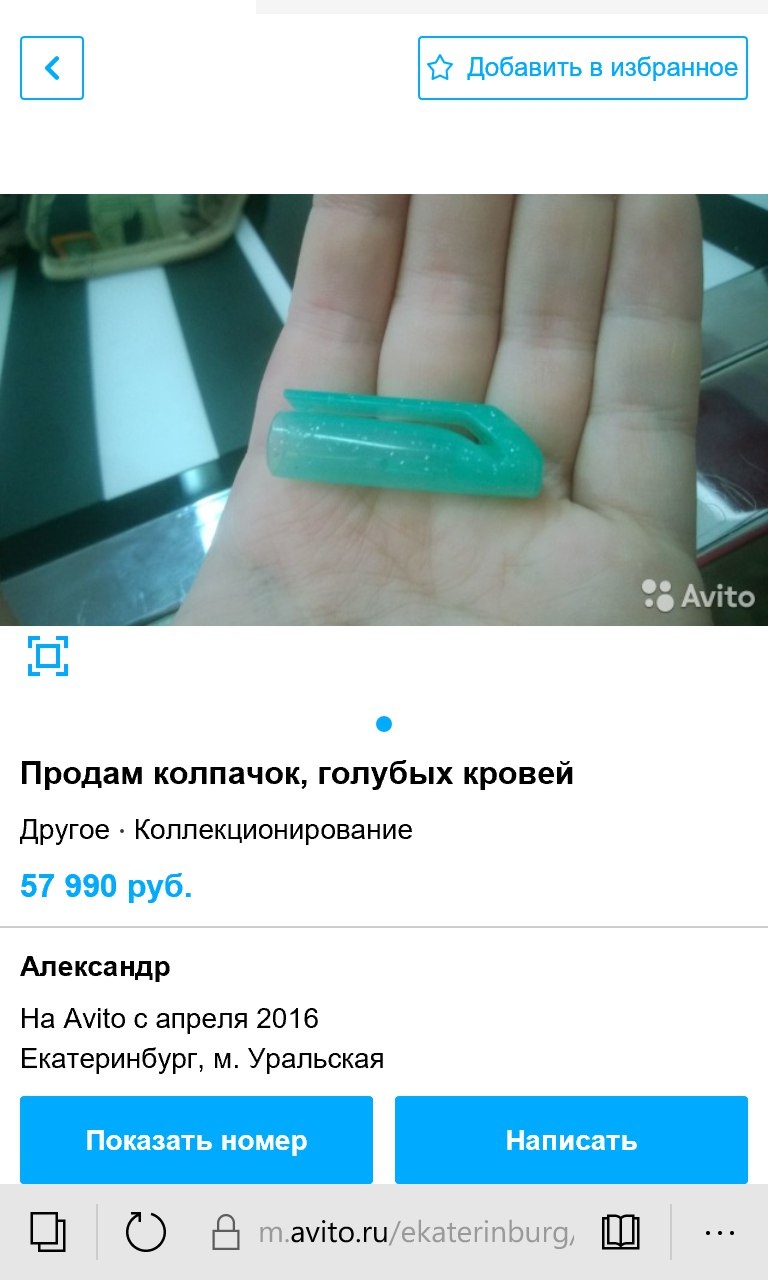Reload the page
The width and height of the screenshot is (768, 1280).
pyautogui.click(x=146, y=1232)
